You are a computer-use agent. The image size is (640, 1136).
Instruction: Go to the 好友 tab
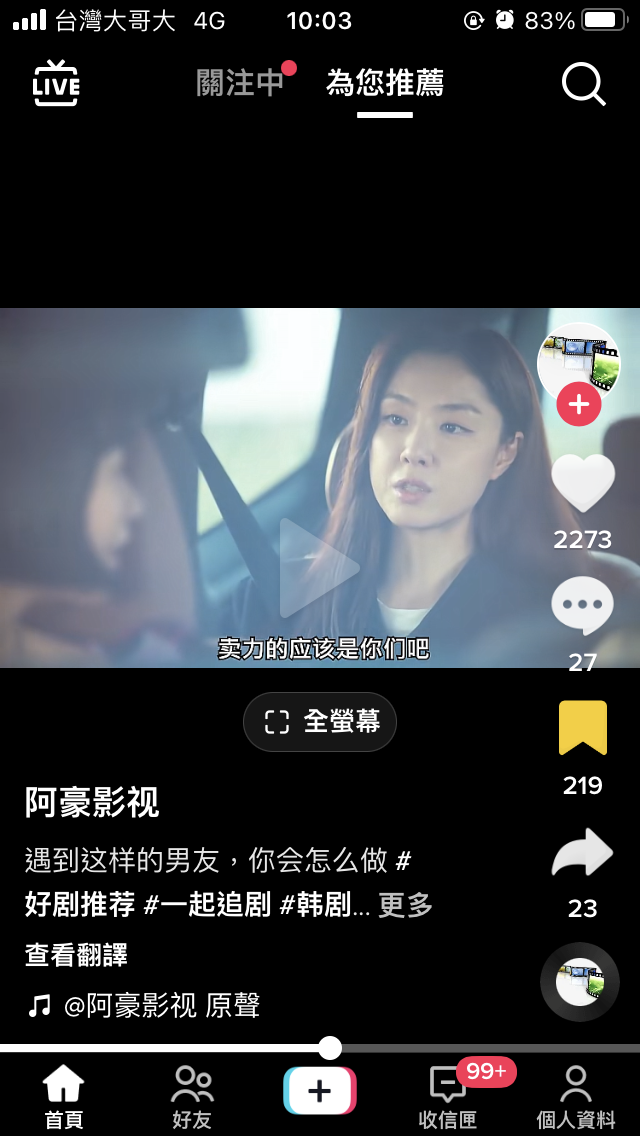point(192,1096)
